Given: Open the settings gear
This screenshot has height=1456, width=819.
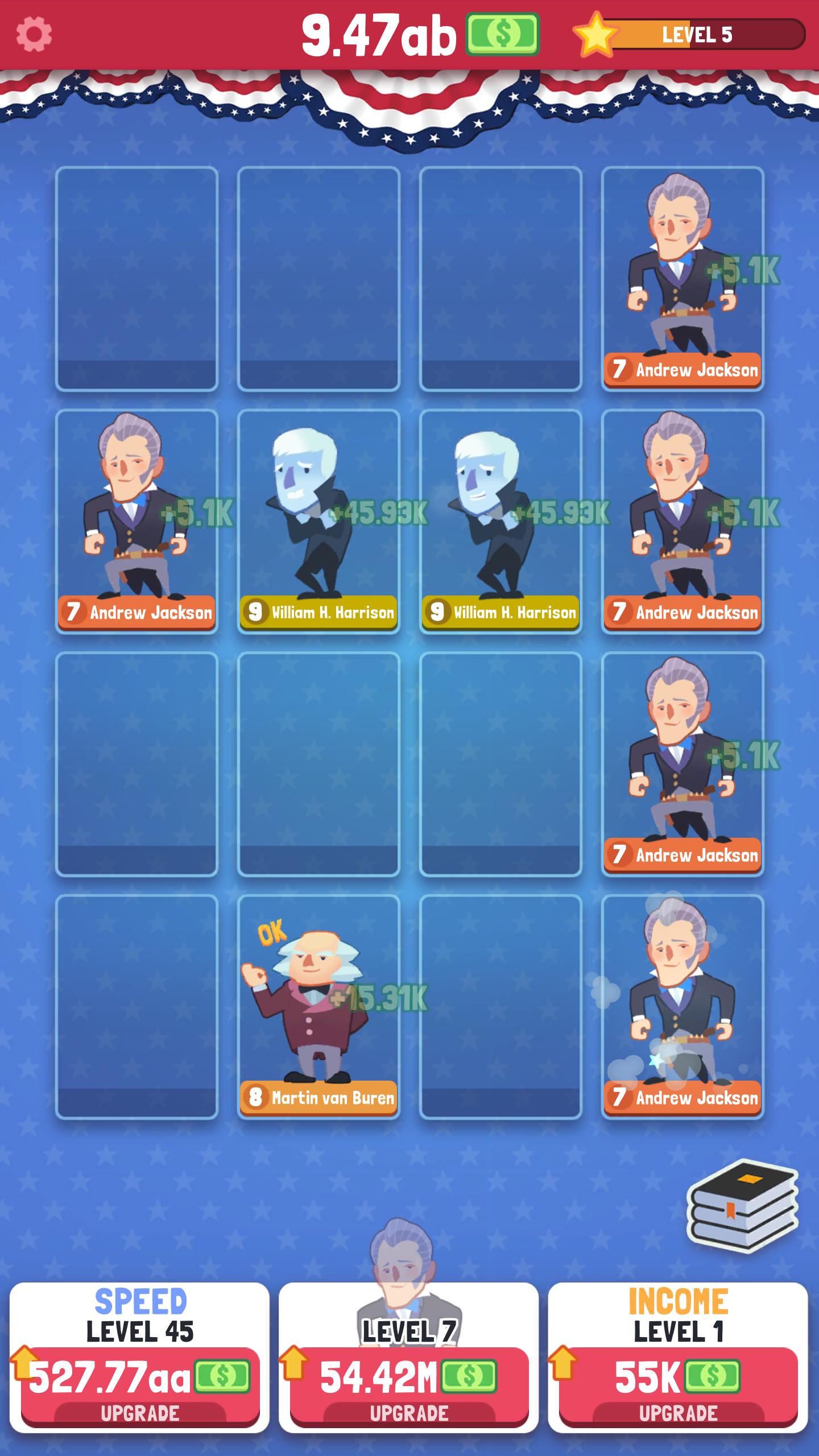Looking at the screenshot, I should coord(34,34).
